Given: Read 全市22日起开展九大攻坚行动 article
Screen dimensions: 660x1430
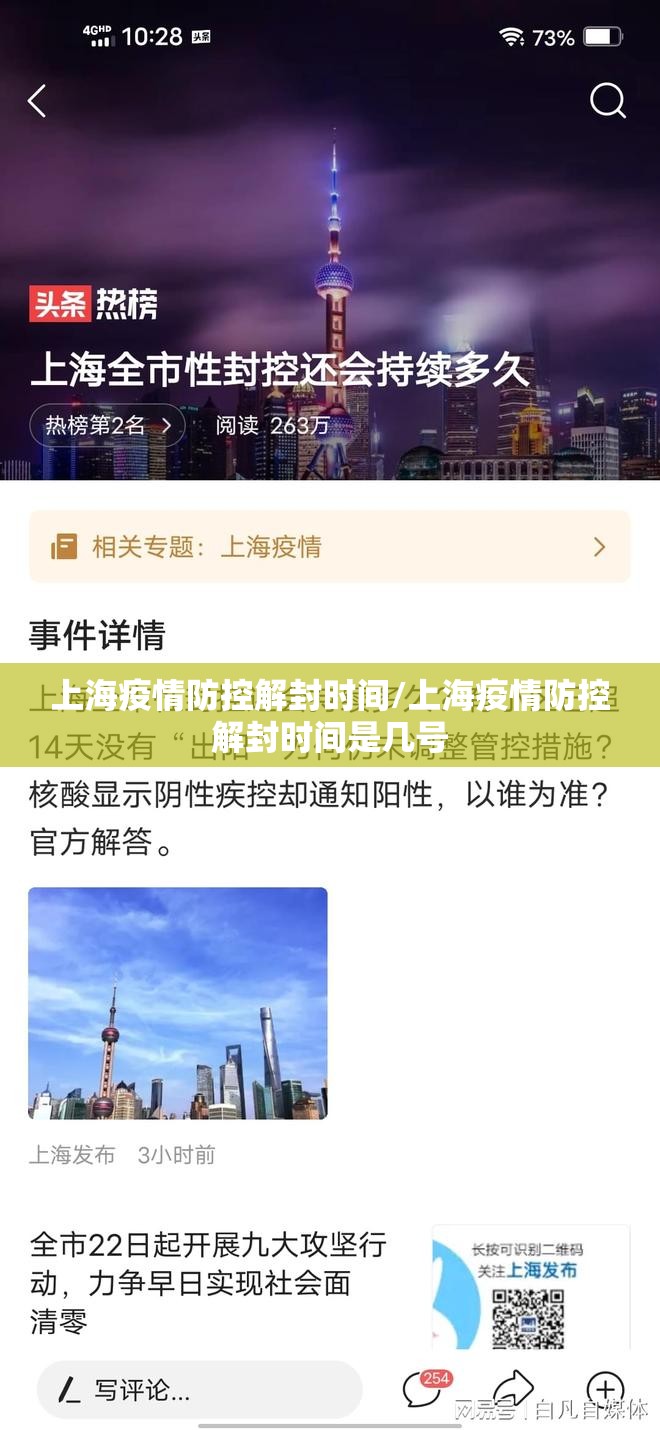Looking at the screenshot, I should click(208, 1283).
